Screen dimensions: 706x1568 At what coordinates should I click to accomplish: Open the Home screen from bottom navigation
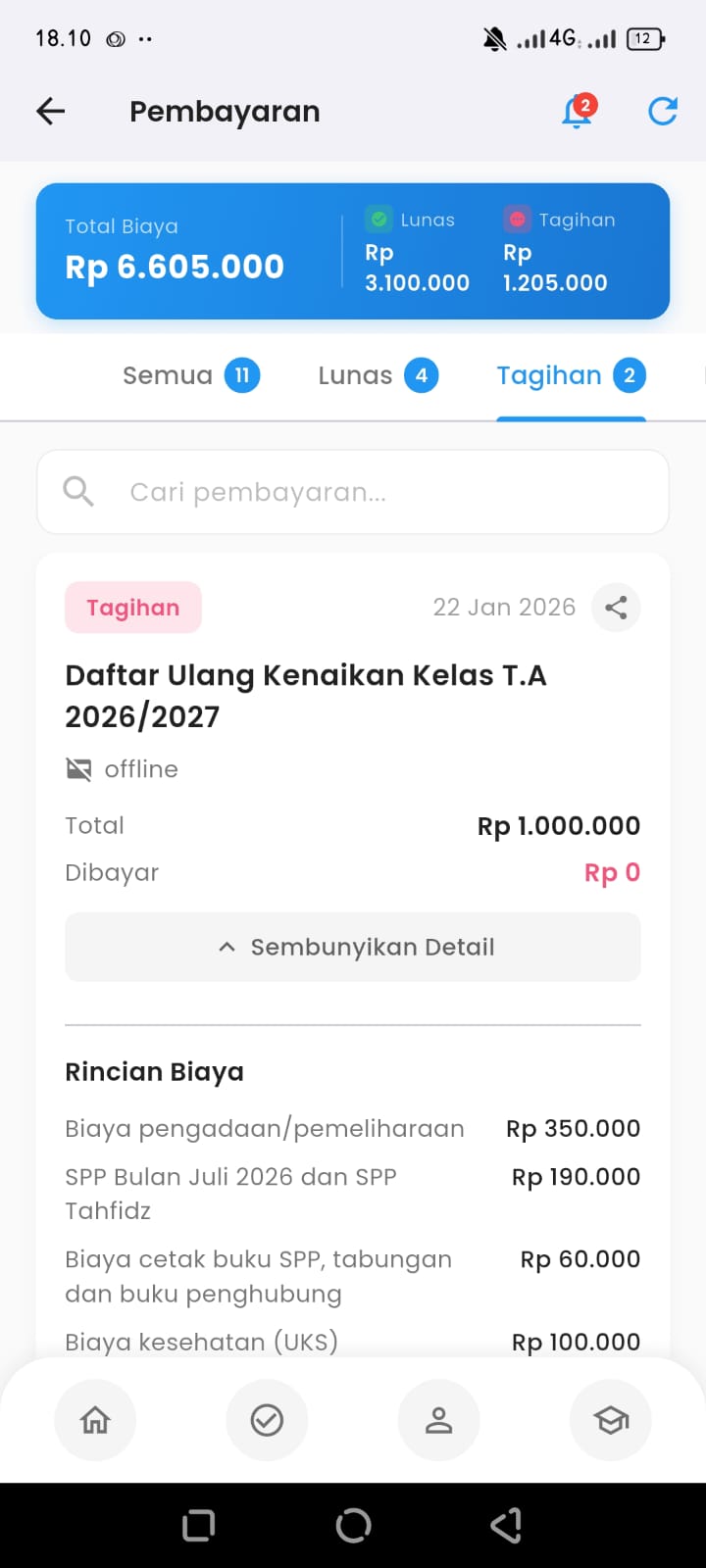[95, 1420]
